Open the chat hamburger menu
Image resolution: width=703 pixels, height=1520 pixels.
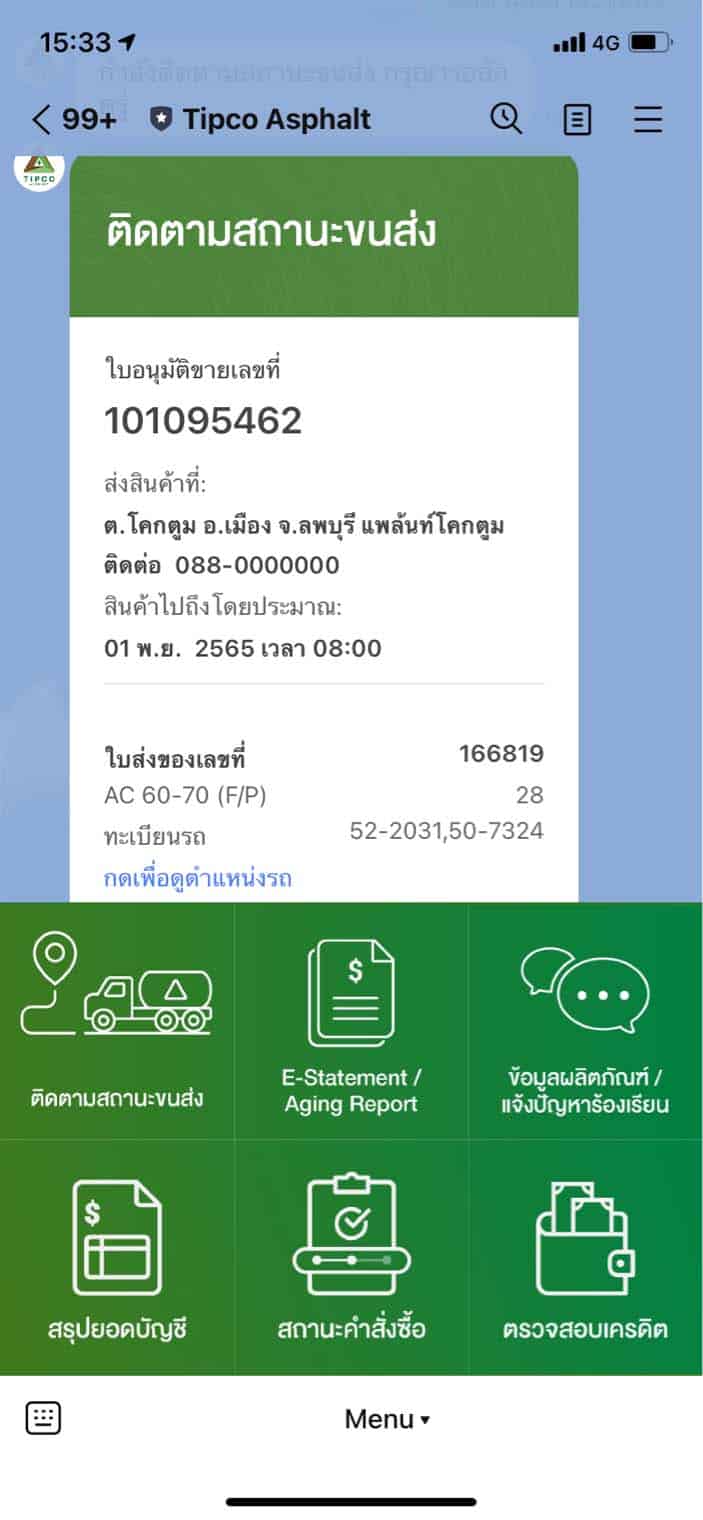(x=648, y=120)
